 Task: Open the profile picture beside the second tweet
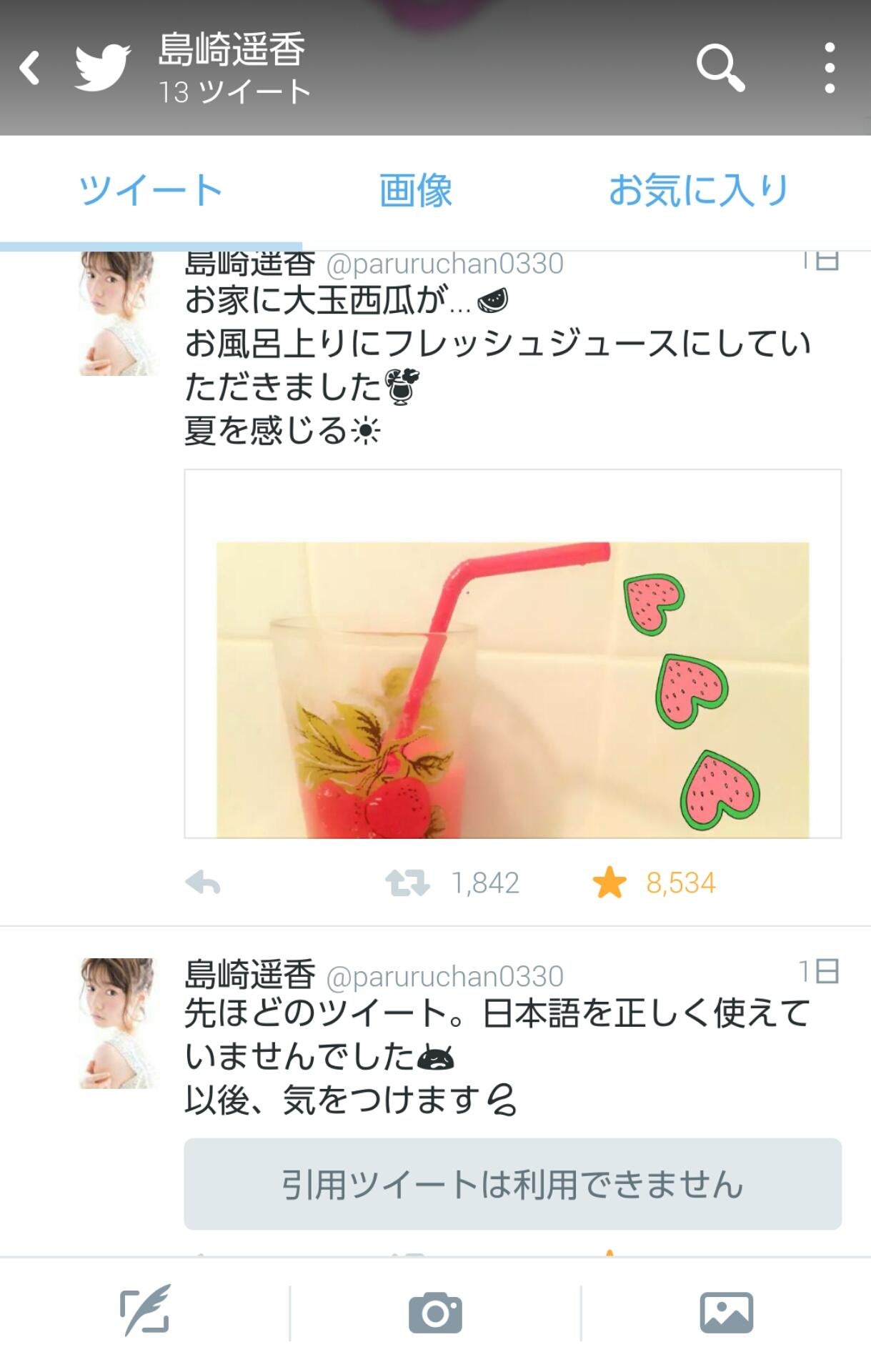116,1023
